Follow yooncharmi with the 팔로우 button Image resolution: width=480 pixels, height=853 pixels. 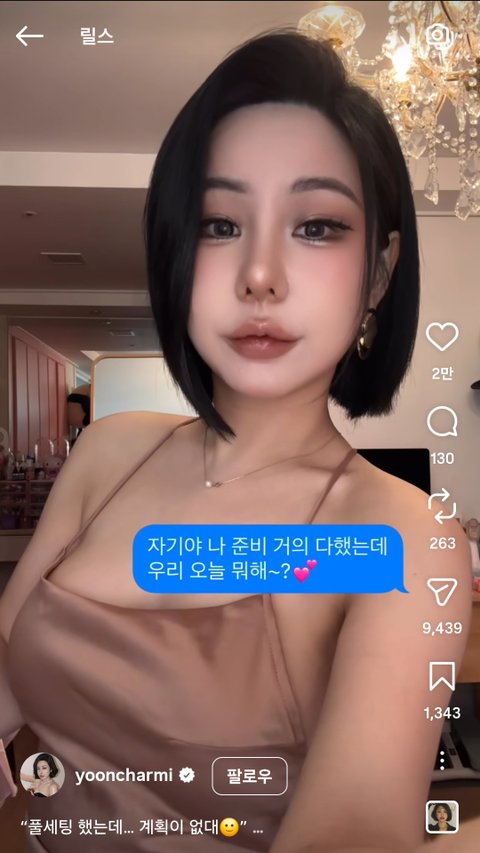(249, 776)
